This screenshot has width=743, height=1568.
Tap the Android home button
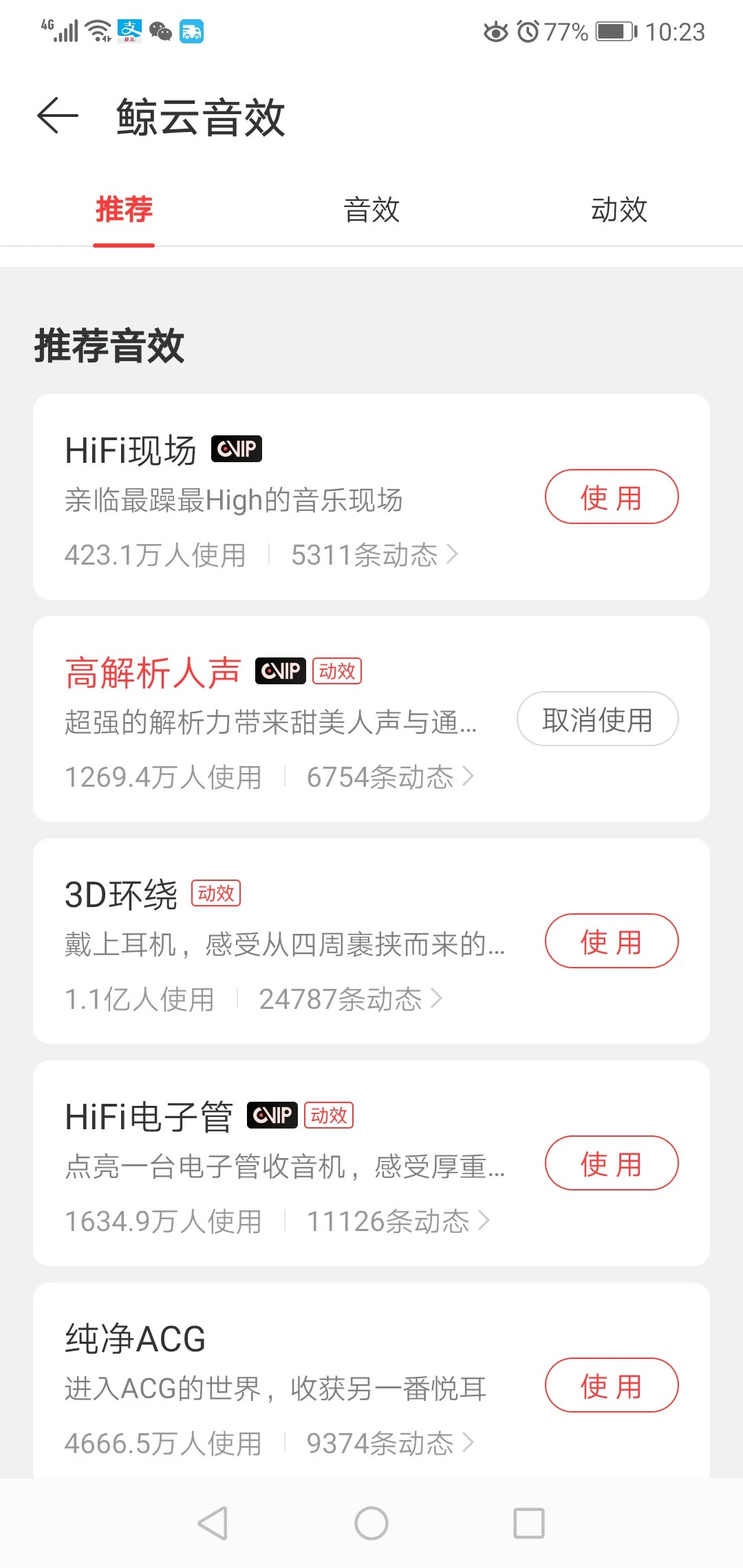pyautogui.click(x=371, y=1521)
